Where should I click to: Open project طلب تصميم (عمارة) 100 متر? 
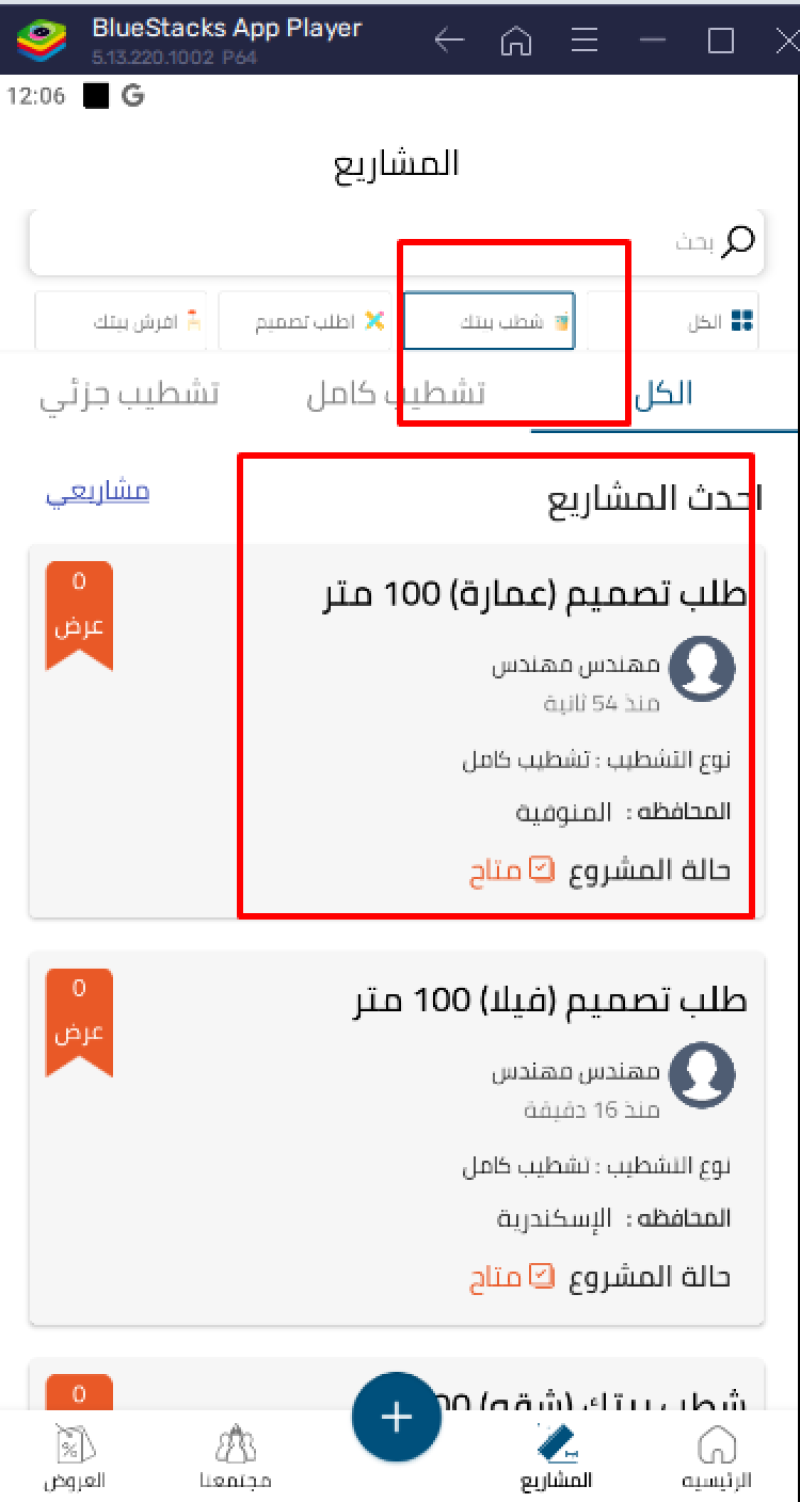(397, 731)
